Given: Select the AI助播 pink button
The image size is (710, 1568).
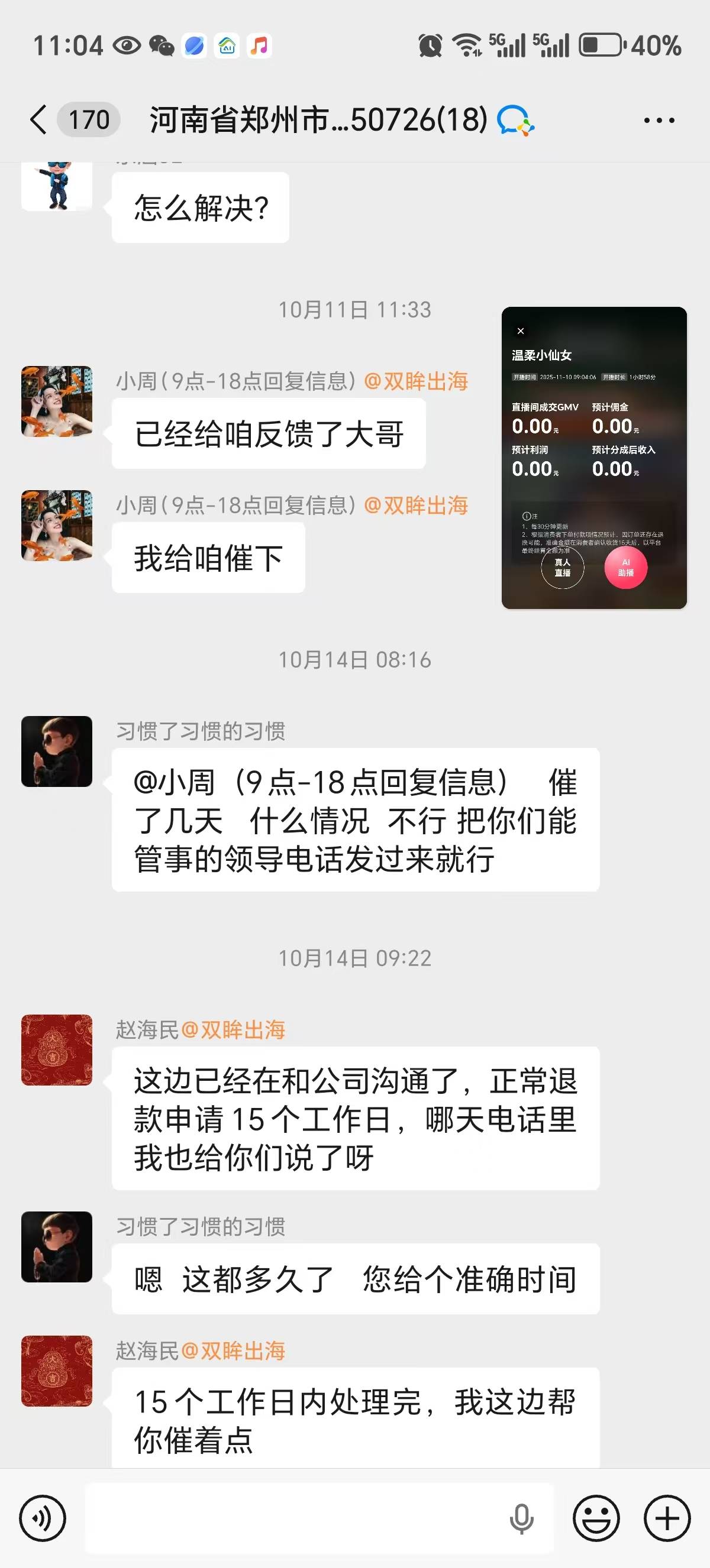Looking at the screenshot, I should click(x=625, y=567).
